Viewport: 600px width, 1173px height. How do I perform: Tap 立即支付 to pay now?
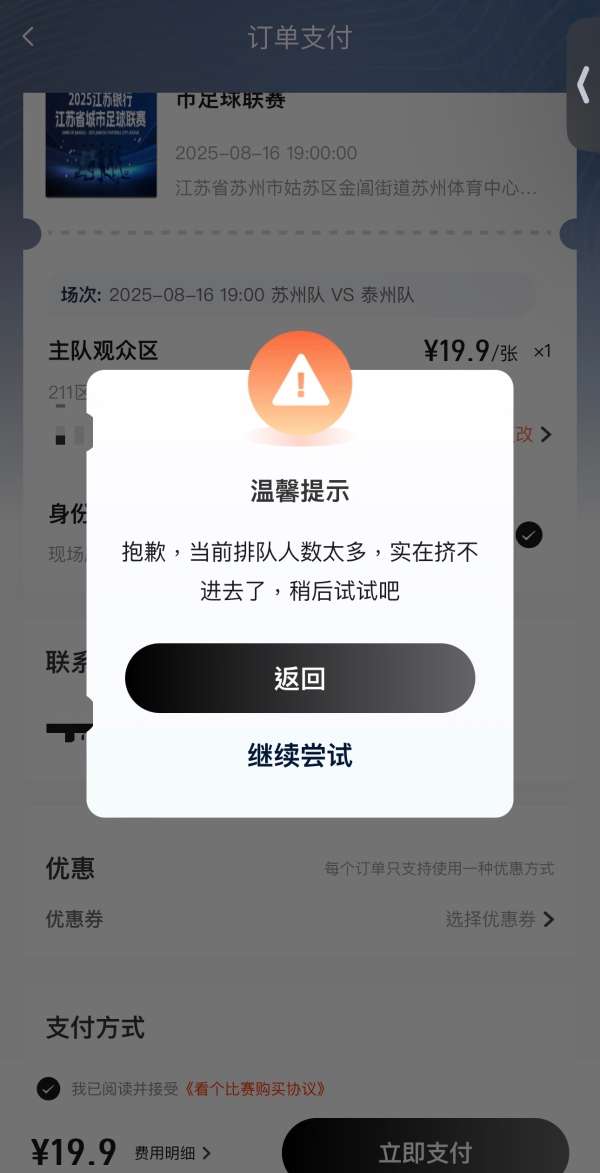click(x=425, y=1151)
